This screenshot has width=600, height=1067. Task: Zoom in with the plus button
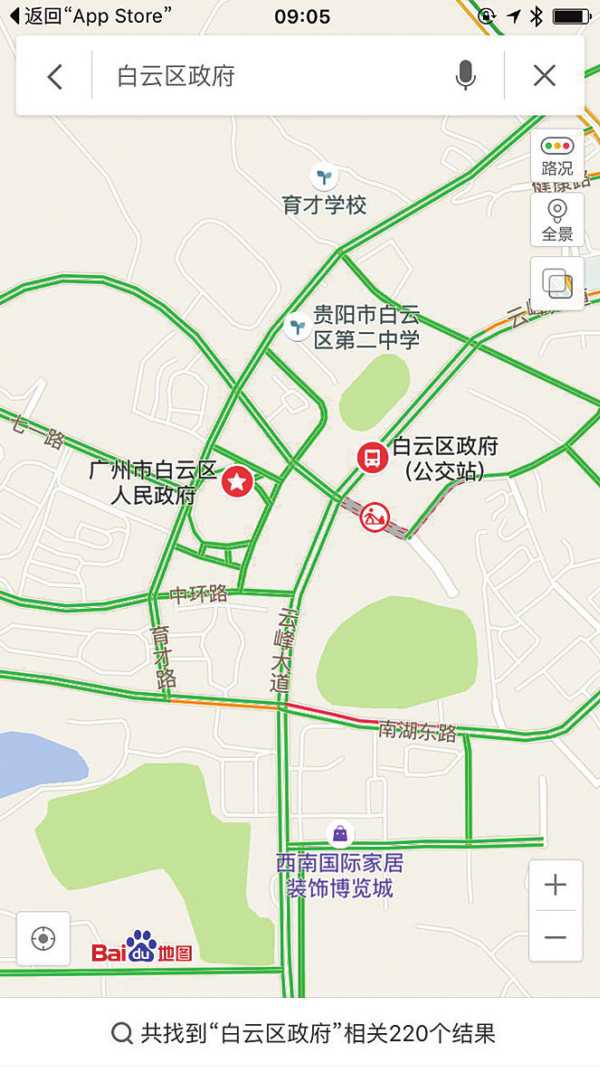tap(555, 885)
